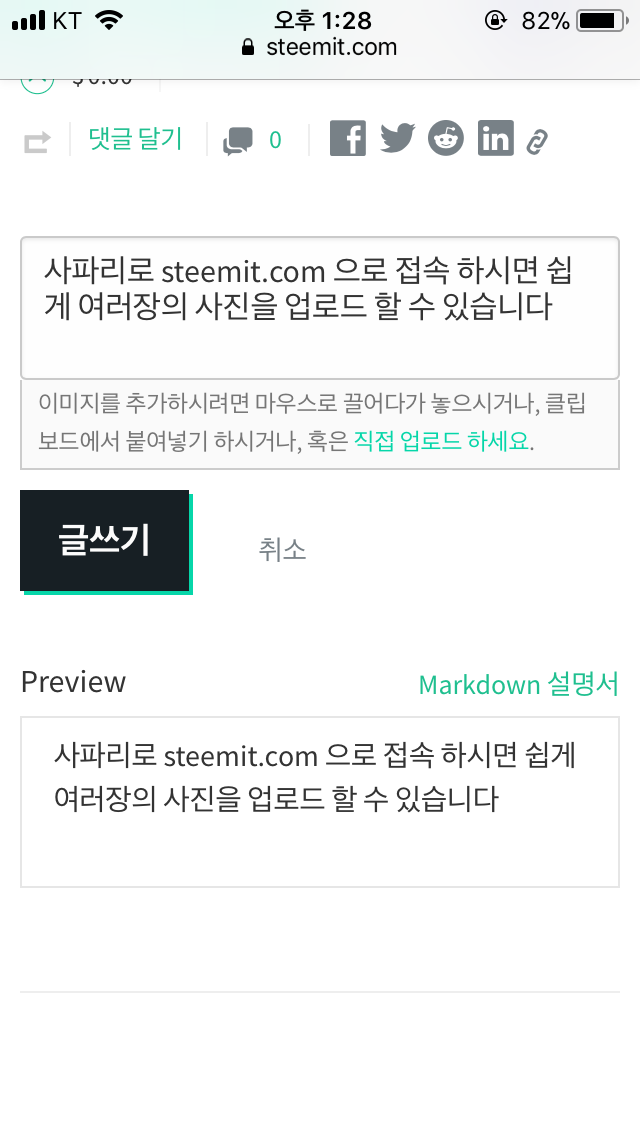Tap the 직접 업로드 하세요 upload link
Screen dimensions: 640x1136
(441, 440)
